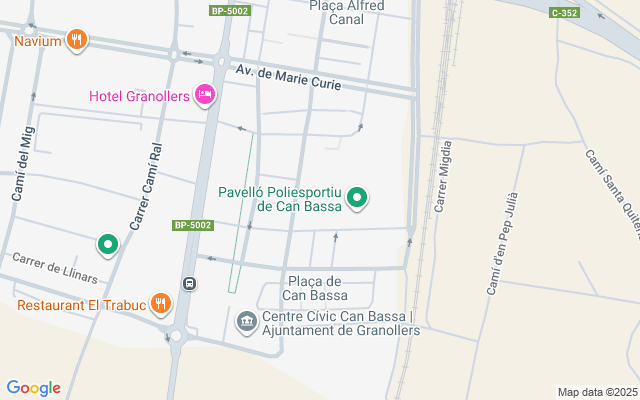Select the Hotel Granollers pin

204,95
